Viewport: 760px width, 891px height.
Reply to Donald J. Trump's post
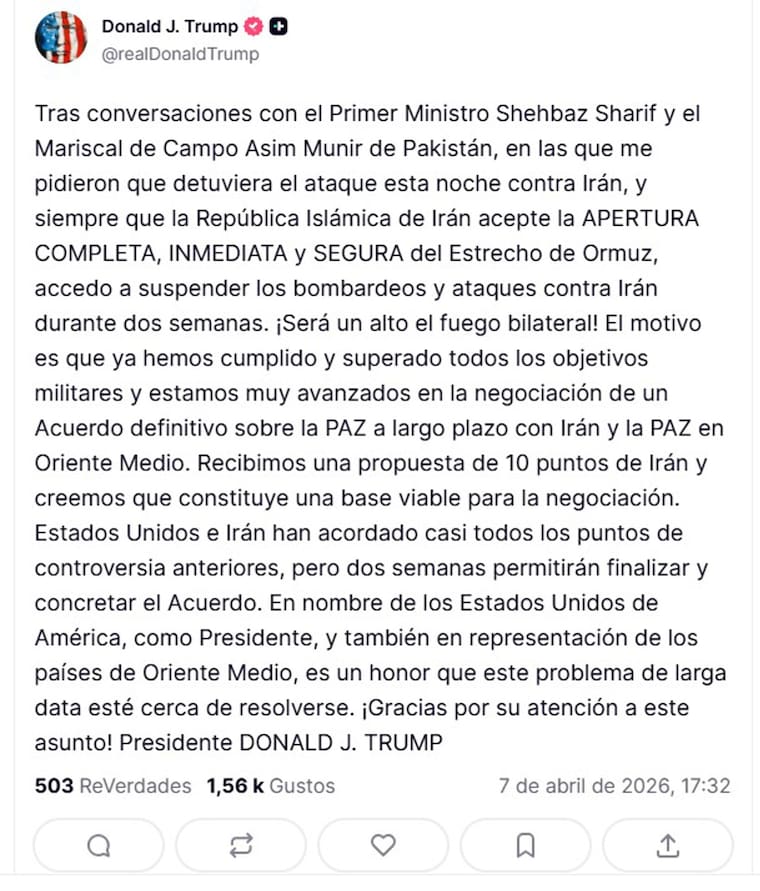(x=98, y=845)
